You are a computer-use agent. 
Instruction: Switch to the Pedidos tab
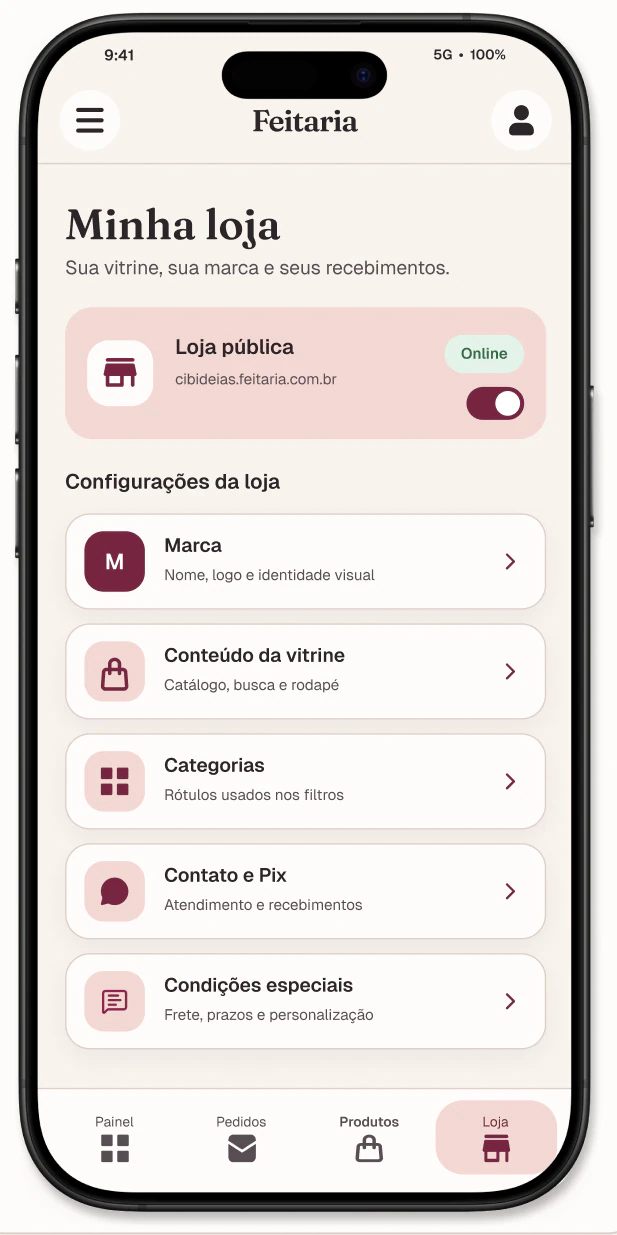[242, 1138]
